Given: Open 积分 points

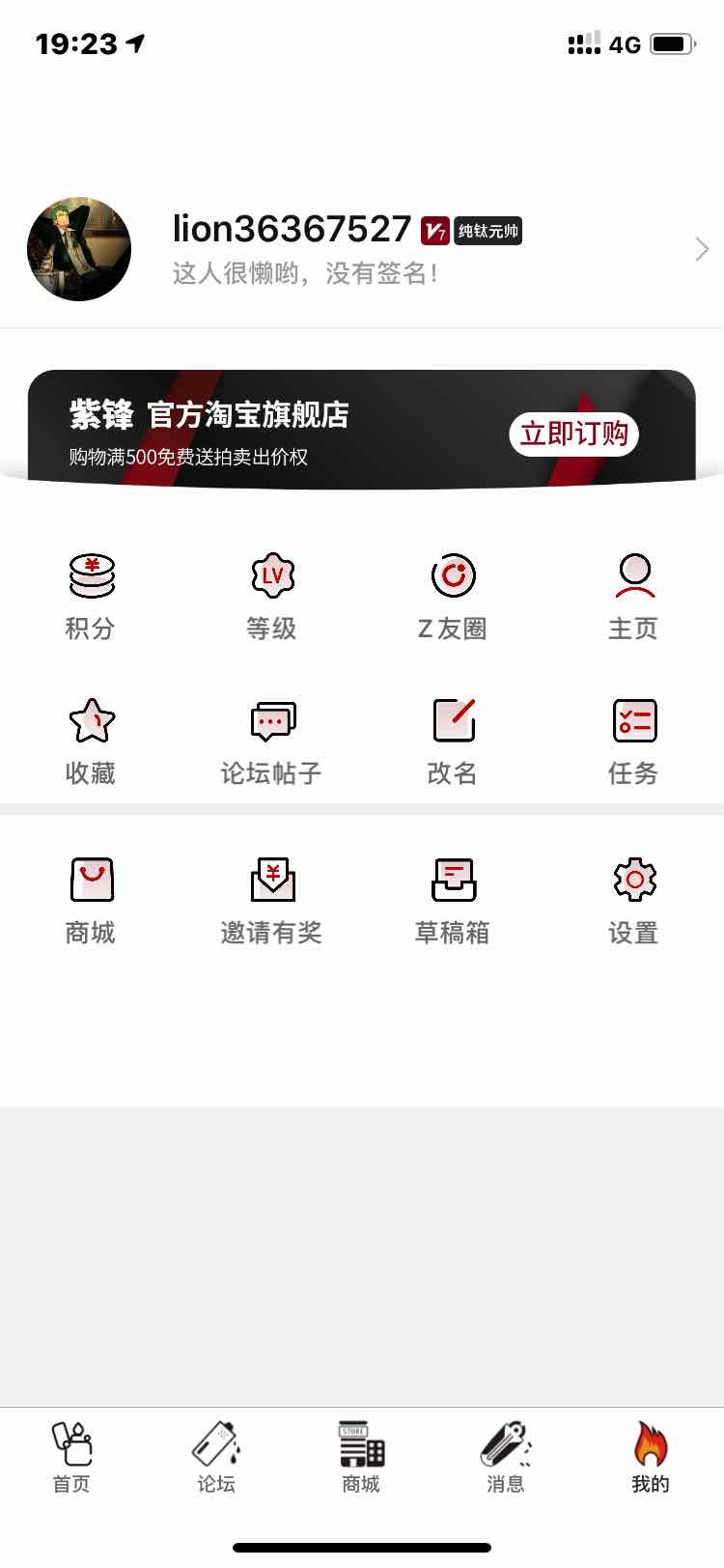Looking at the screenshot, I should [91, 597].
